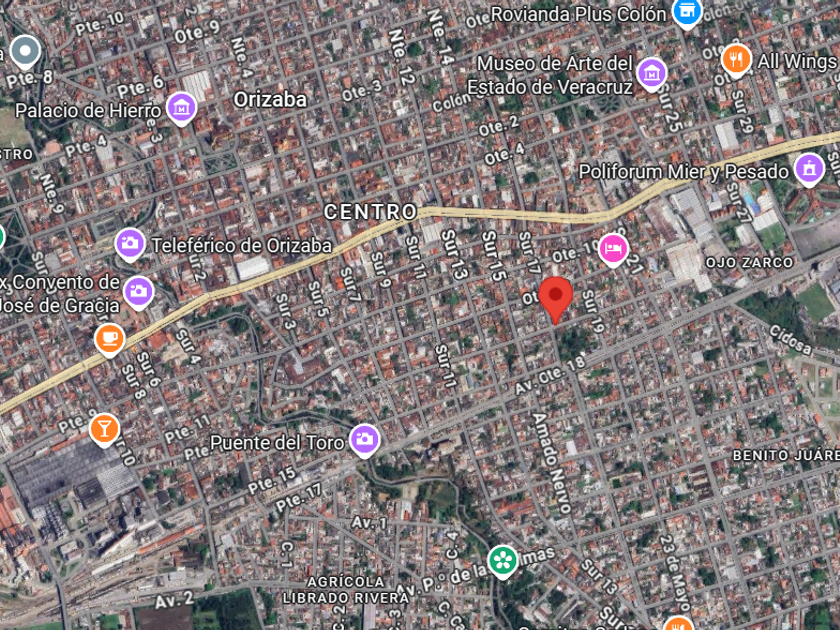Select the Poliforum Mier y Pesado marker

[809, 169]
